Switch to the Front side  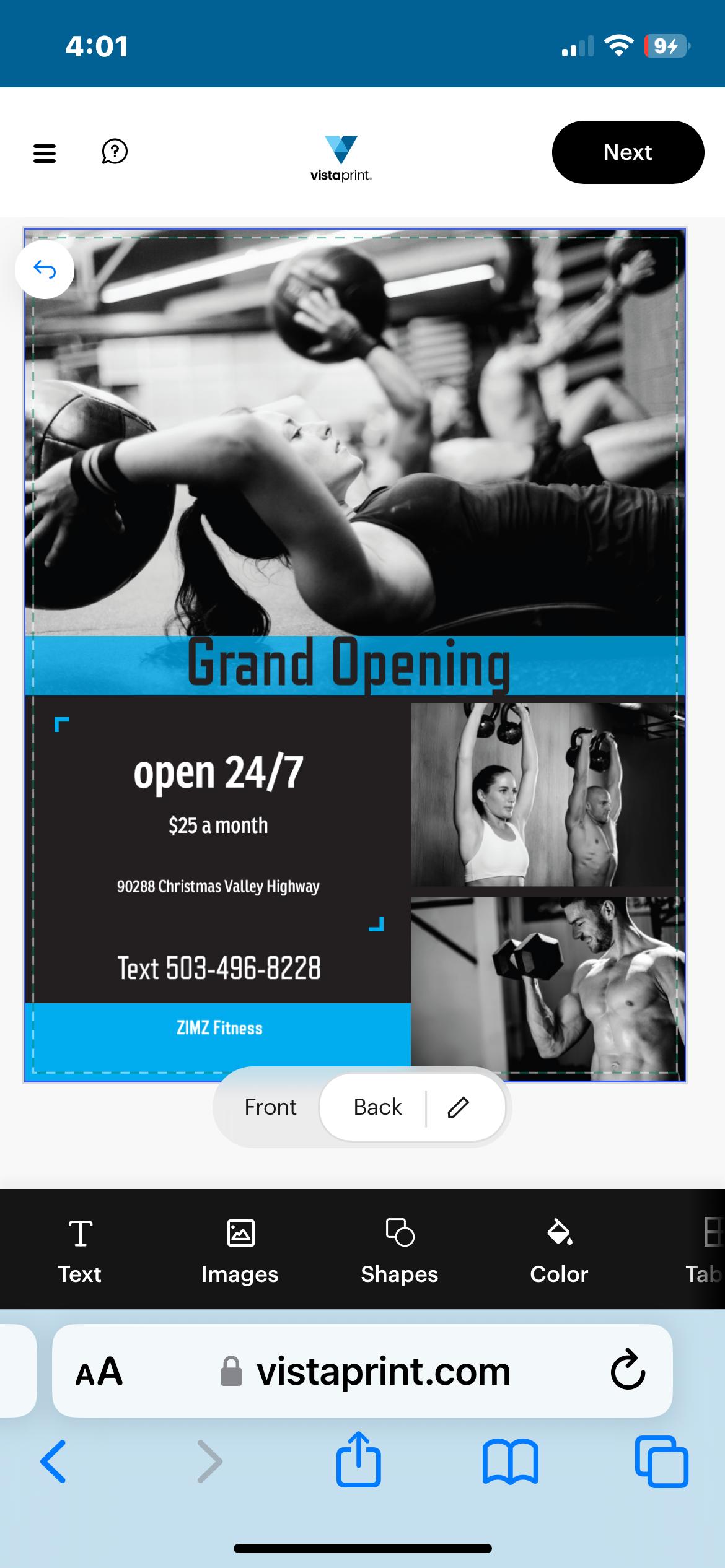point(270,1107)
